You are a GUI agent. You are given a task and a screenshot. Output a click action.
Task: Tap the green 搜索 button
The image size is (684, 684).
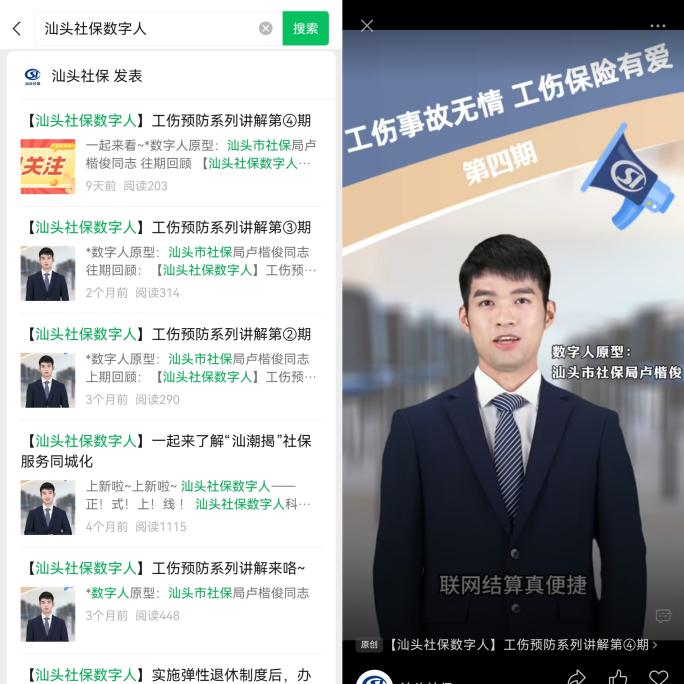(305, 28)
